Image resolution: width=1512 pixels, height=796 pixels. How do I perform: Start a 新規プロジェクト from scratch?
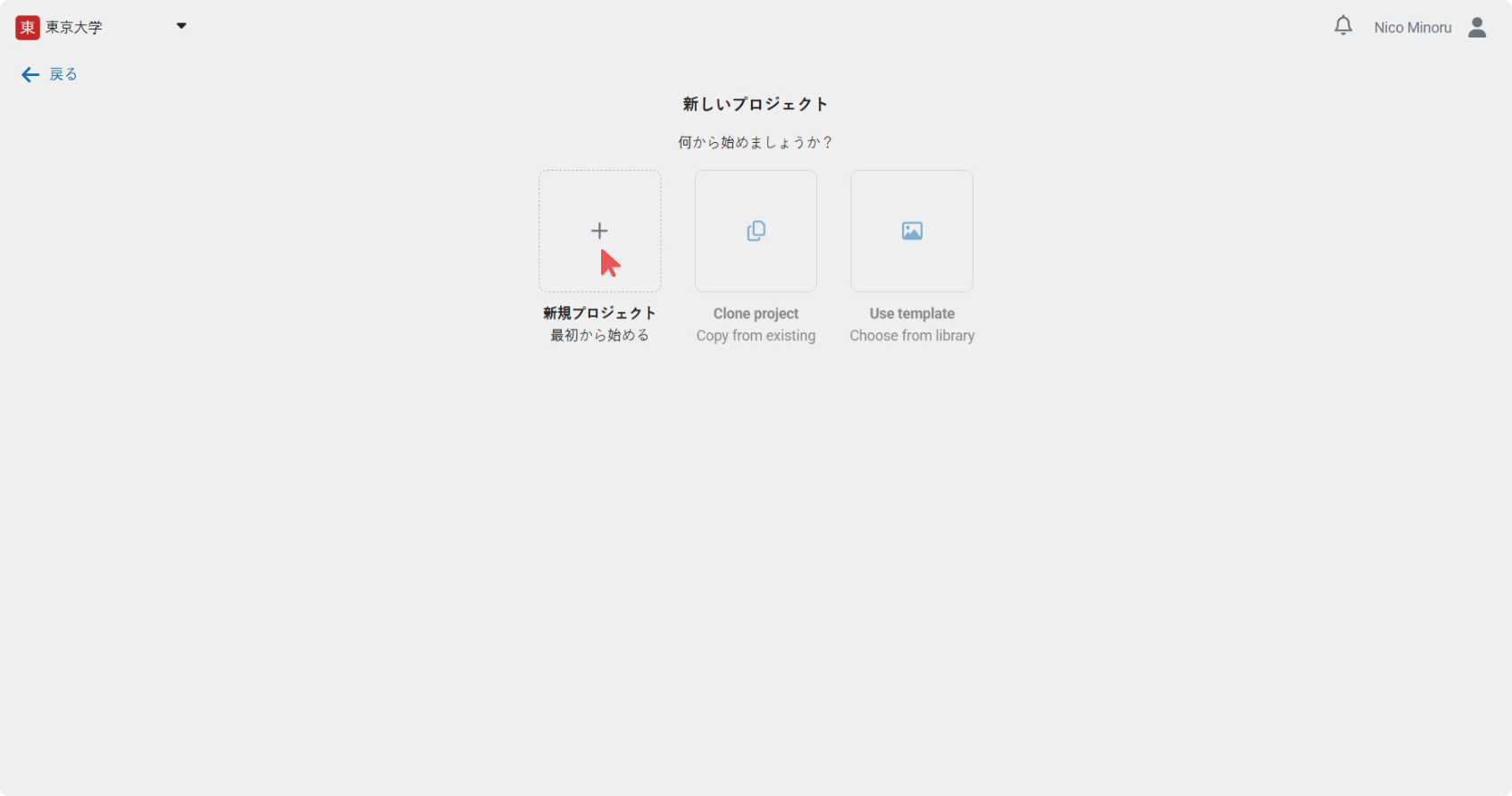599,231
